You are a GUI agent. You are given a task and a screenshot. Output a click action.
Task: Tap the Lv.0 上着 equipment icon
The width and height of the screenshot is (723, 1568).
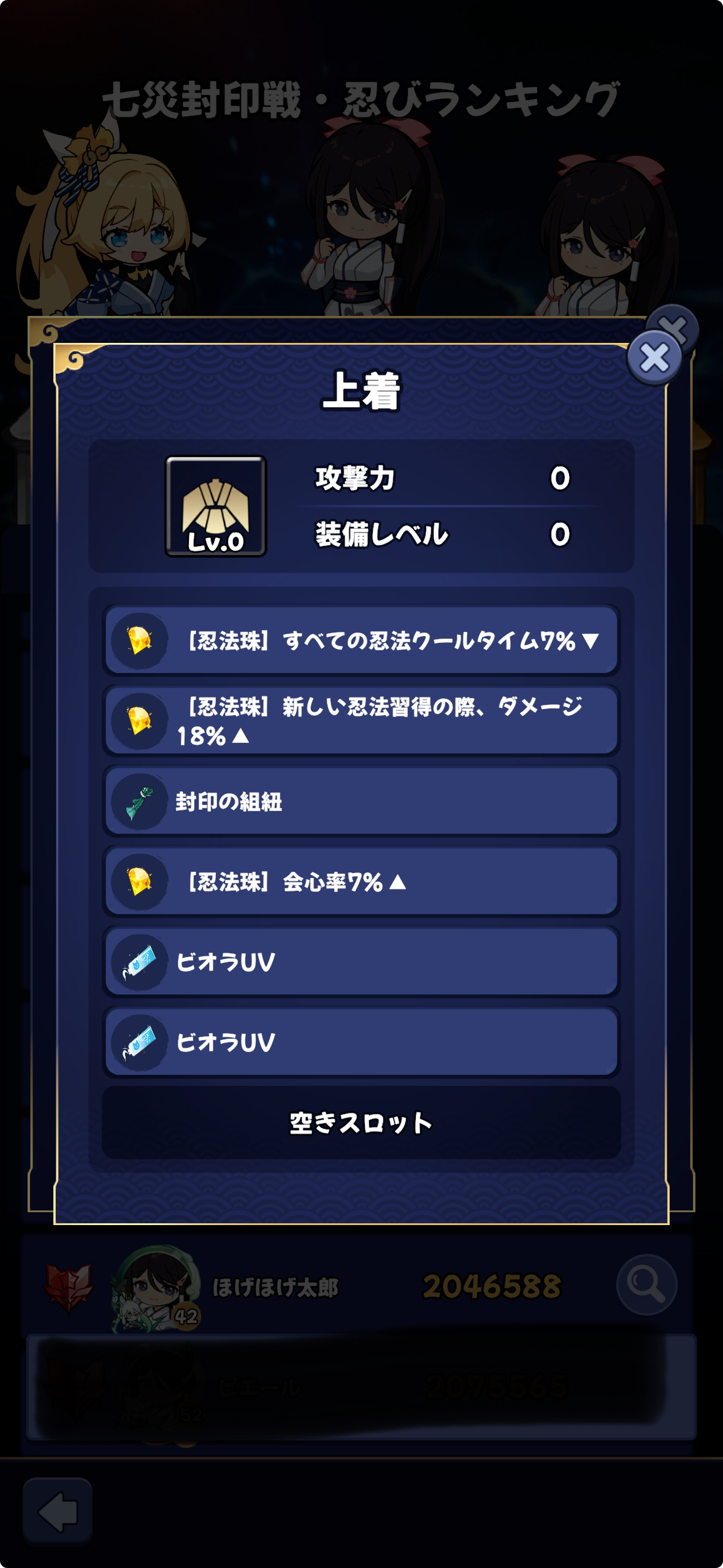(216, 506)
